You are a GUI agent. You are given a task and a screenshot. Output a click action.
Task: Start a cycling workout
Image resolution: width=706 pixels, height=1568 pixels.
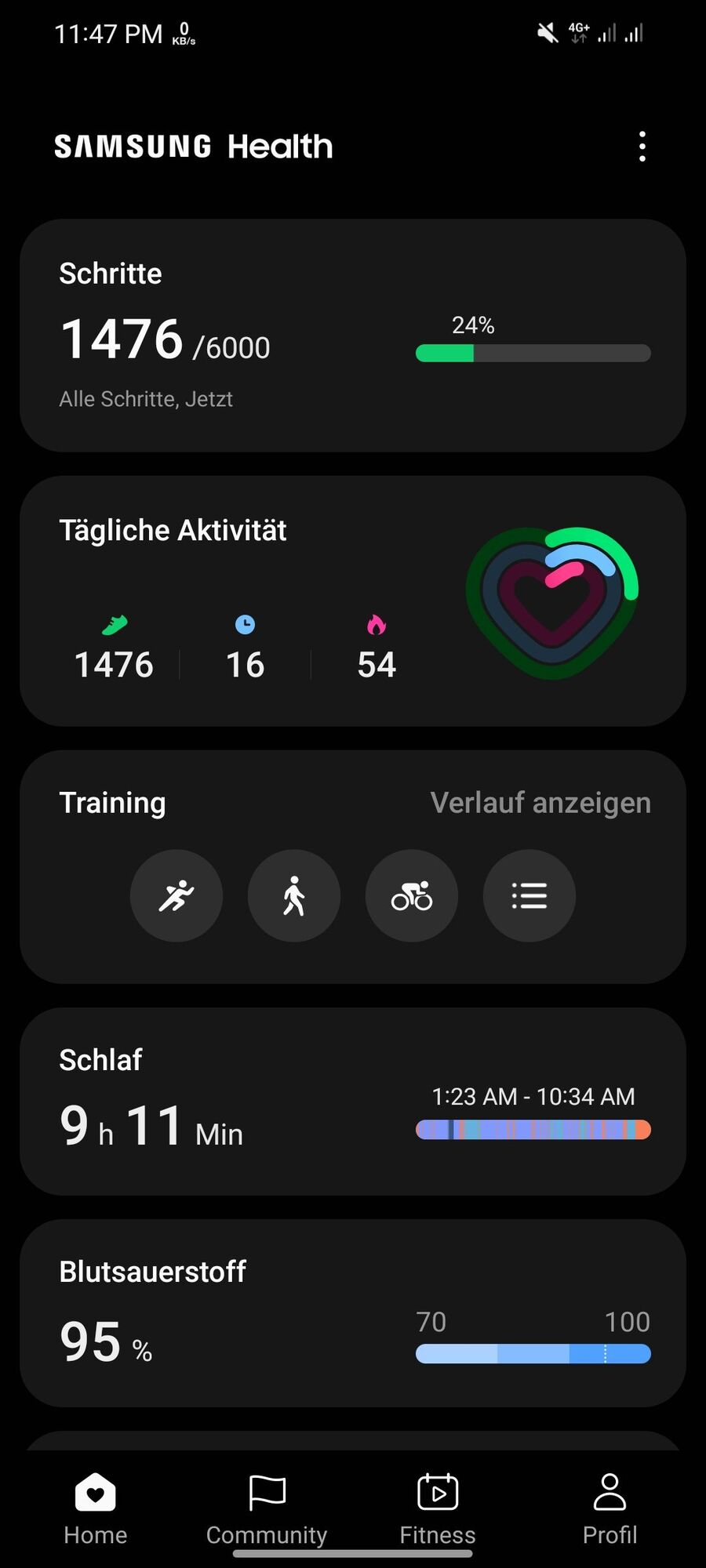pyautogui.click(x=412, y=895)
